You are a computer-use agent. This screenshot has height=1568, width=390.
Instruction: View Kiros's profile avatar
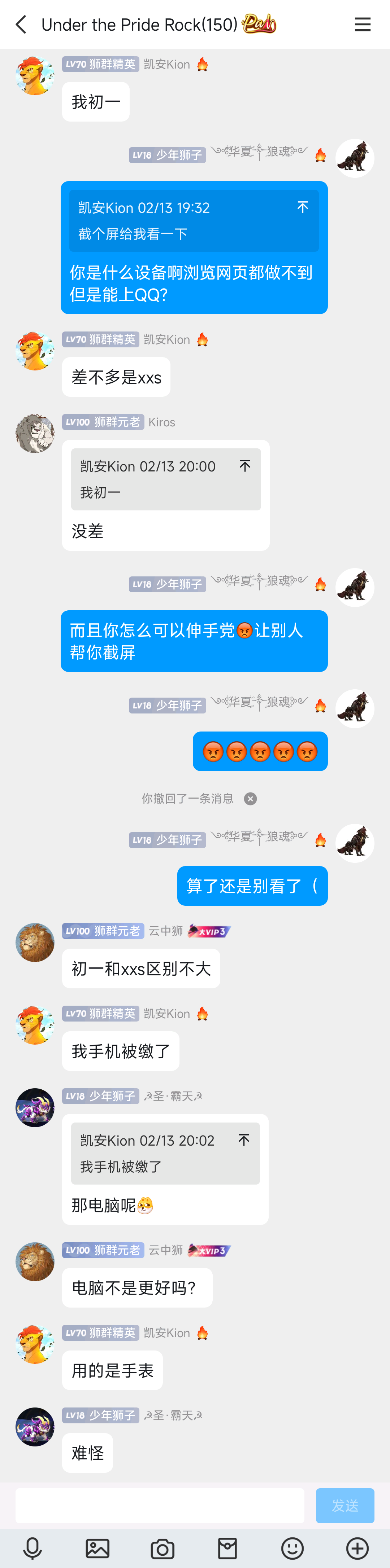tap(35, 434)
